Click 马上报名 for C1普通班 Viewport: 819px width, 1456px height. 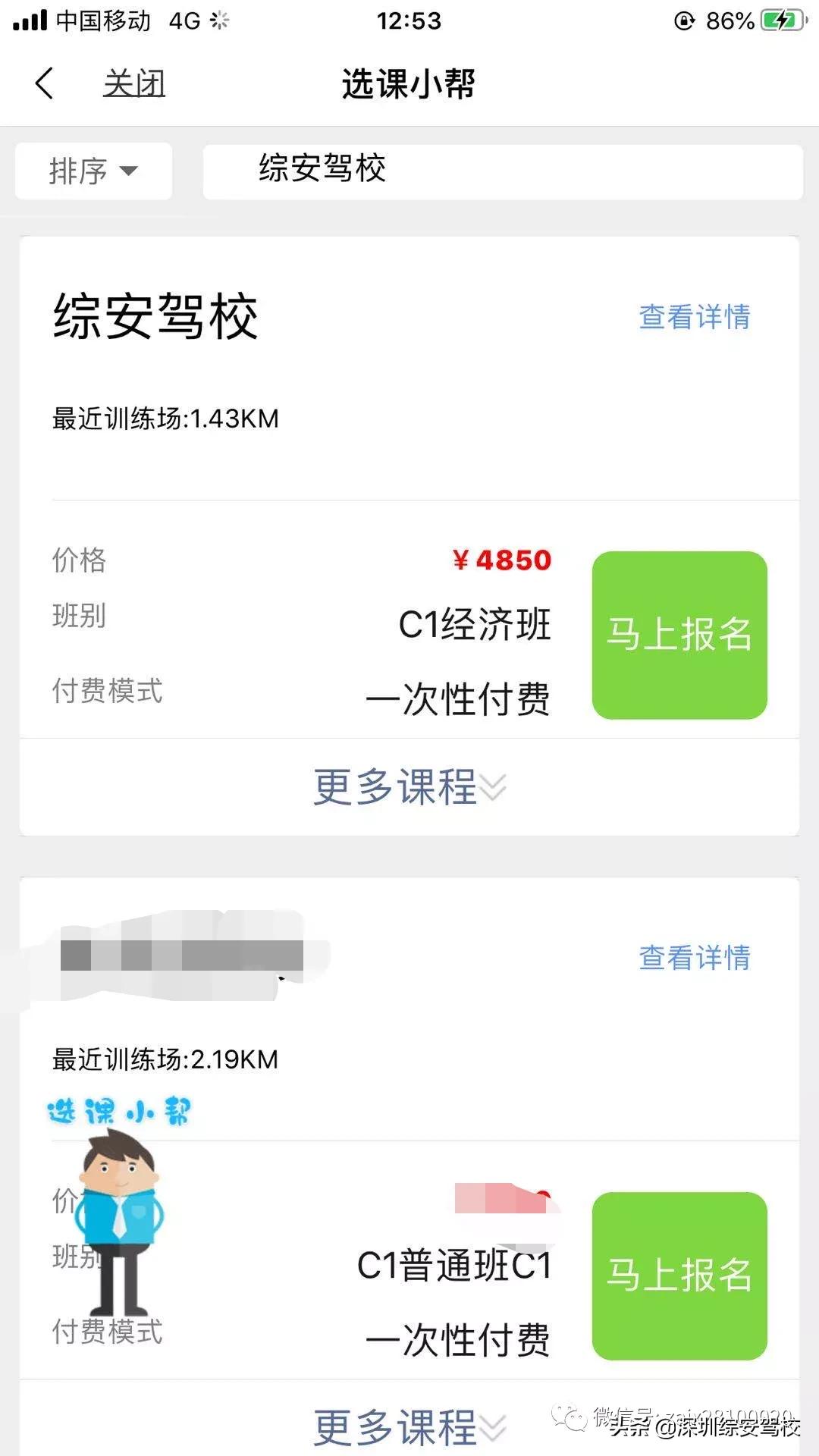pos(680,1274)
